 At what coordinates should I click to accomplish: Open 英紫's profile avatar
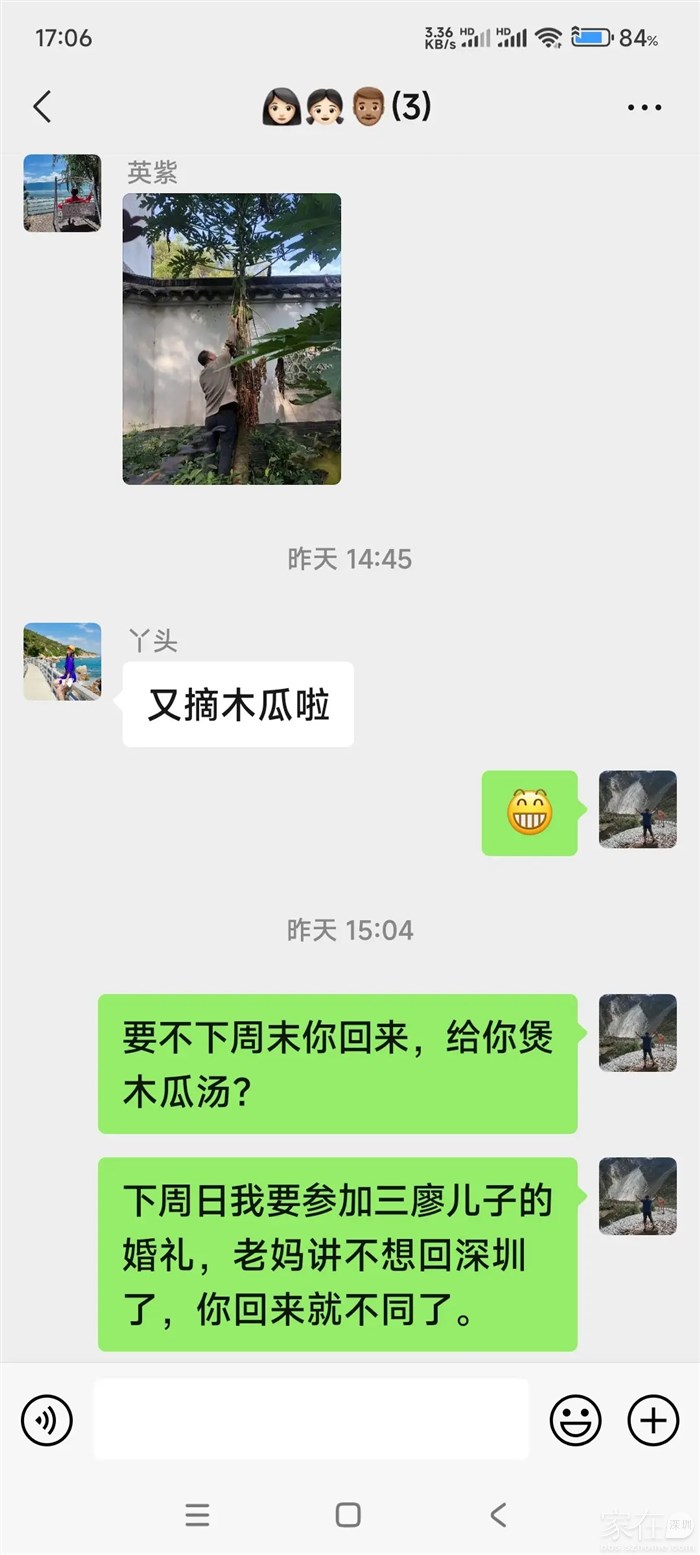62,193
